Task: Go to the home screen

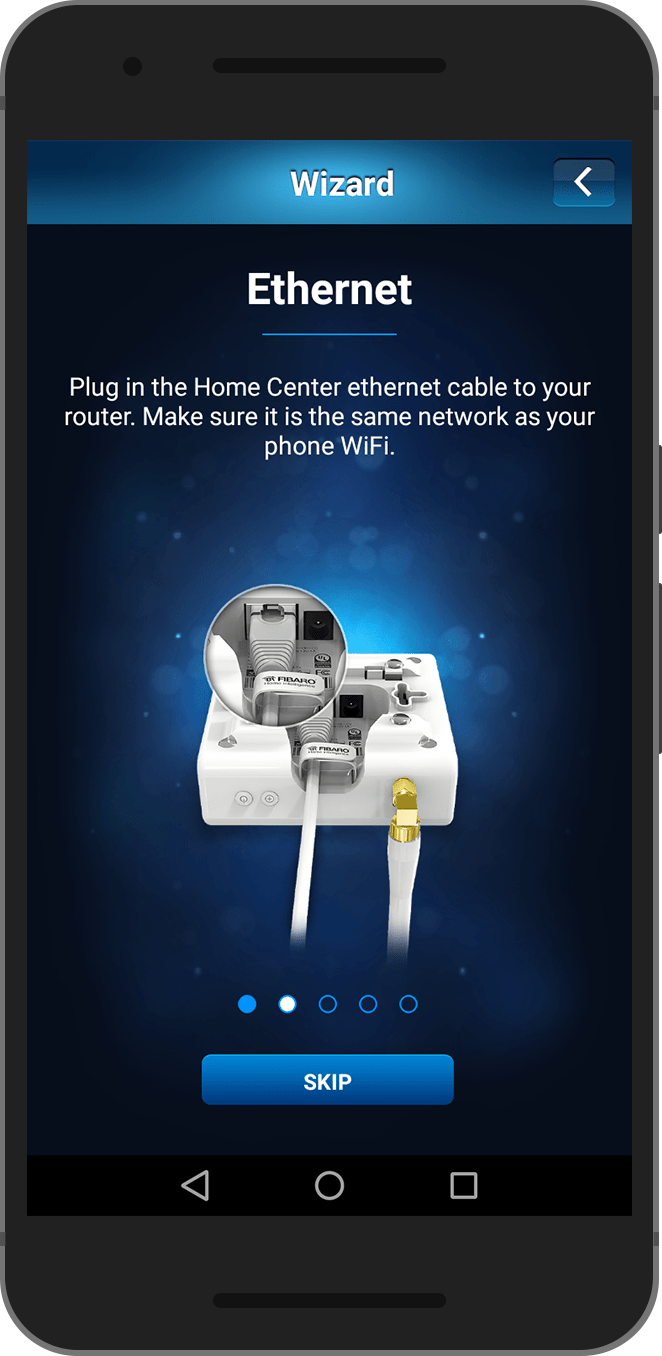Action: pos(329,1186)
